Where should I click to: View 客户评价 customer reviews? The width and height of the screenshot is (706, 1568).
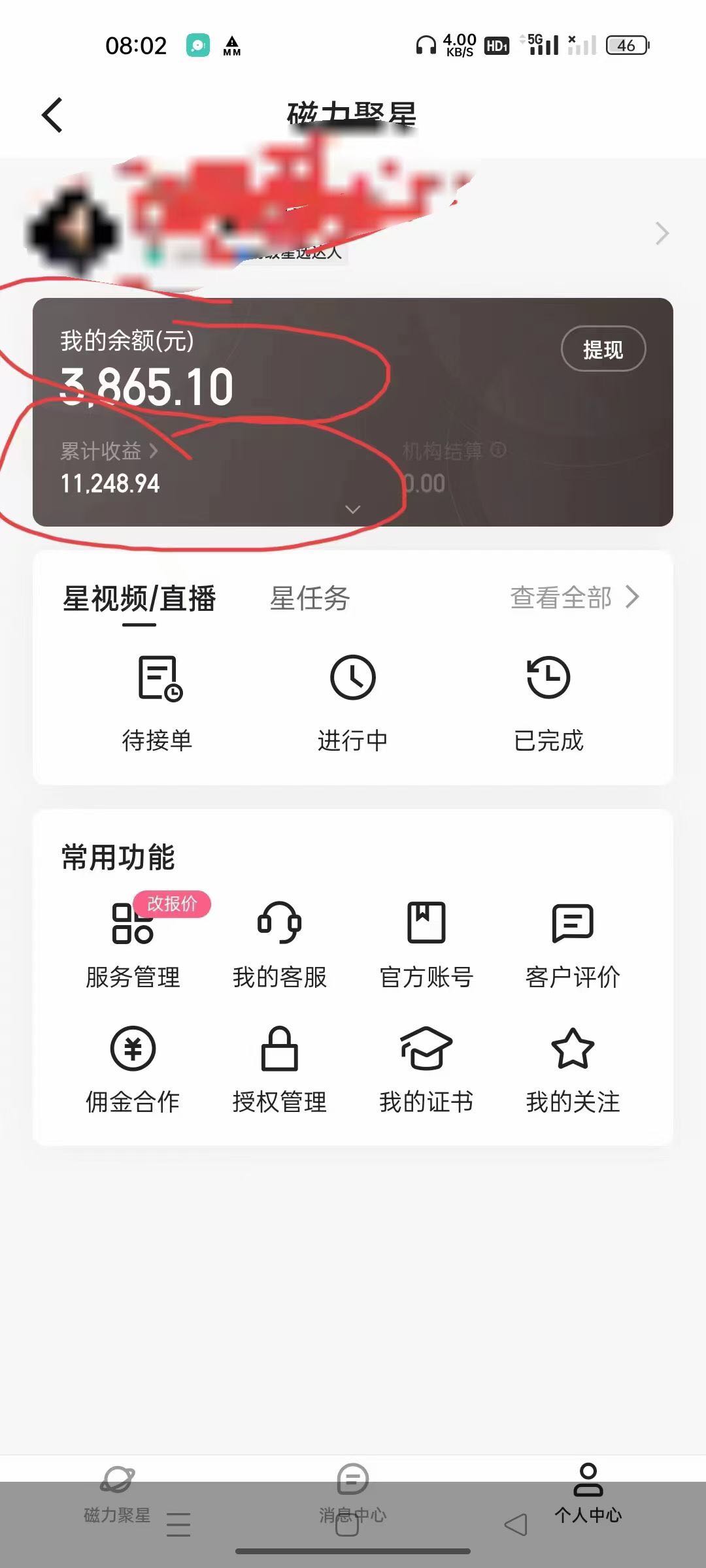click(x=573, y=945)
